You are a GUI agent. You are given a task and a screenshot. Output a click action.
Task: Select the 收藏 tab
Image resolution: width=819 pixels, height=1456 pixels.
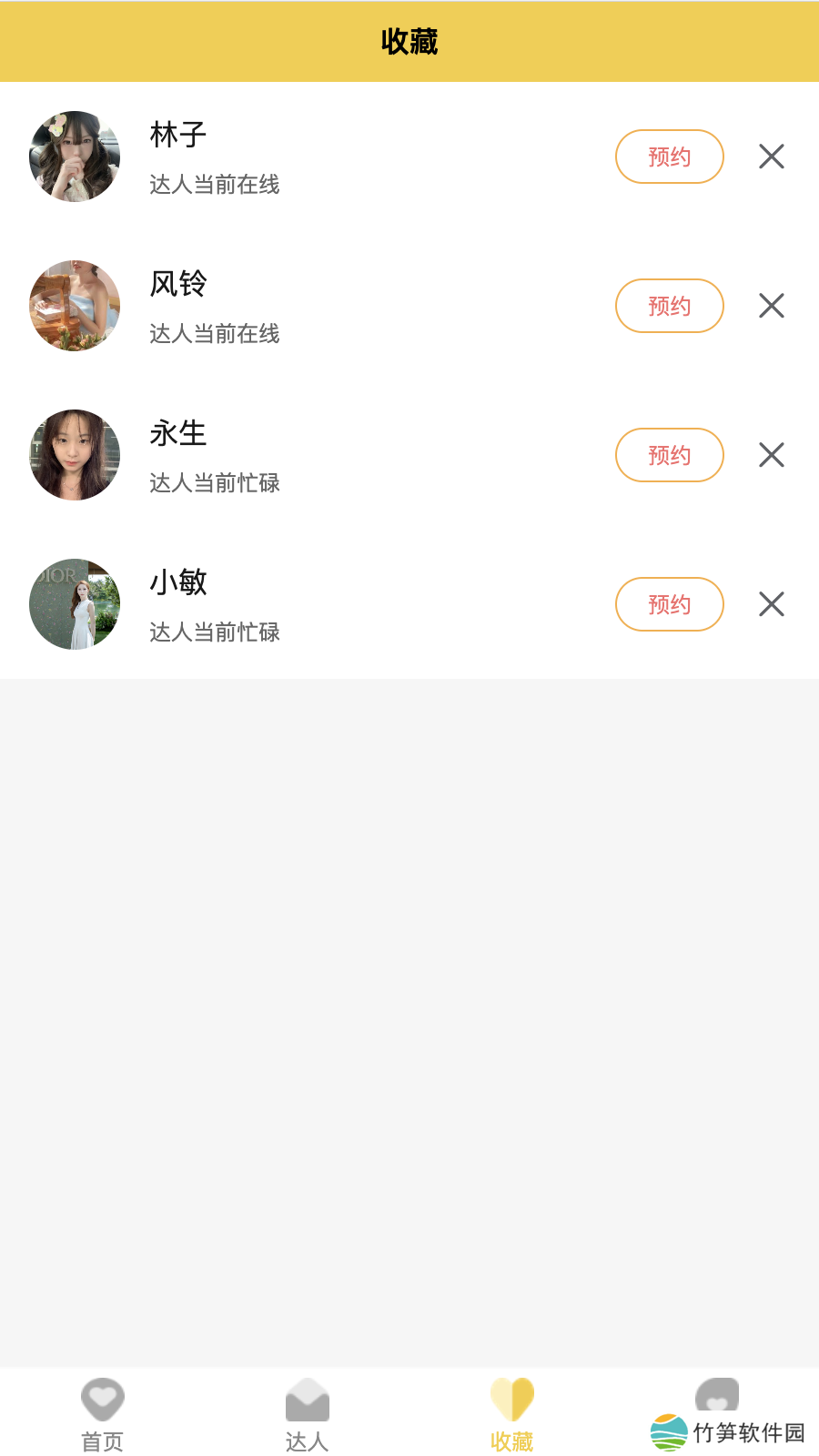click(511, 1413)
